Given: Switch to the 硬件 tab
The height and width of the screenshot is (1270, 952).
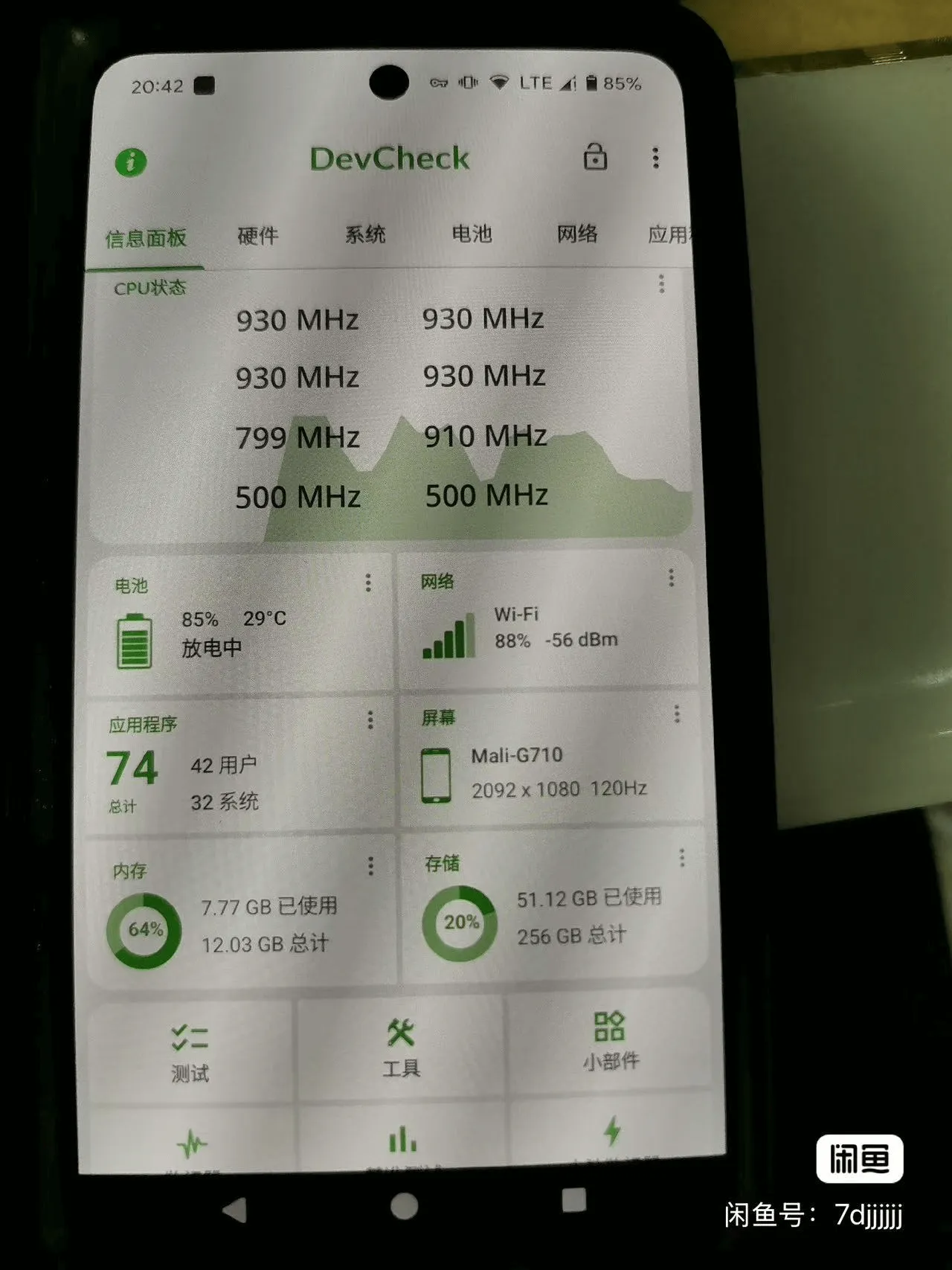Looking at the screenshot, I should pos(257,237).
